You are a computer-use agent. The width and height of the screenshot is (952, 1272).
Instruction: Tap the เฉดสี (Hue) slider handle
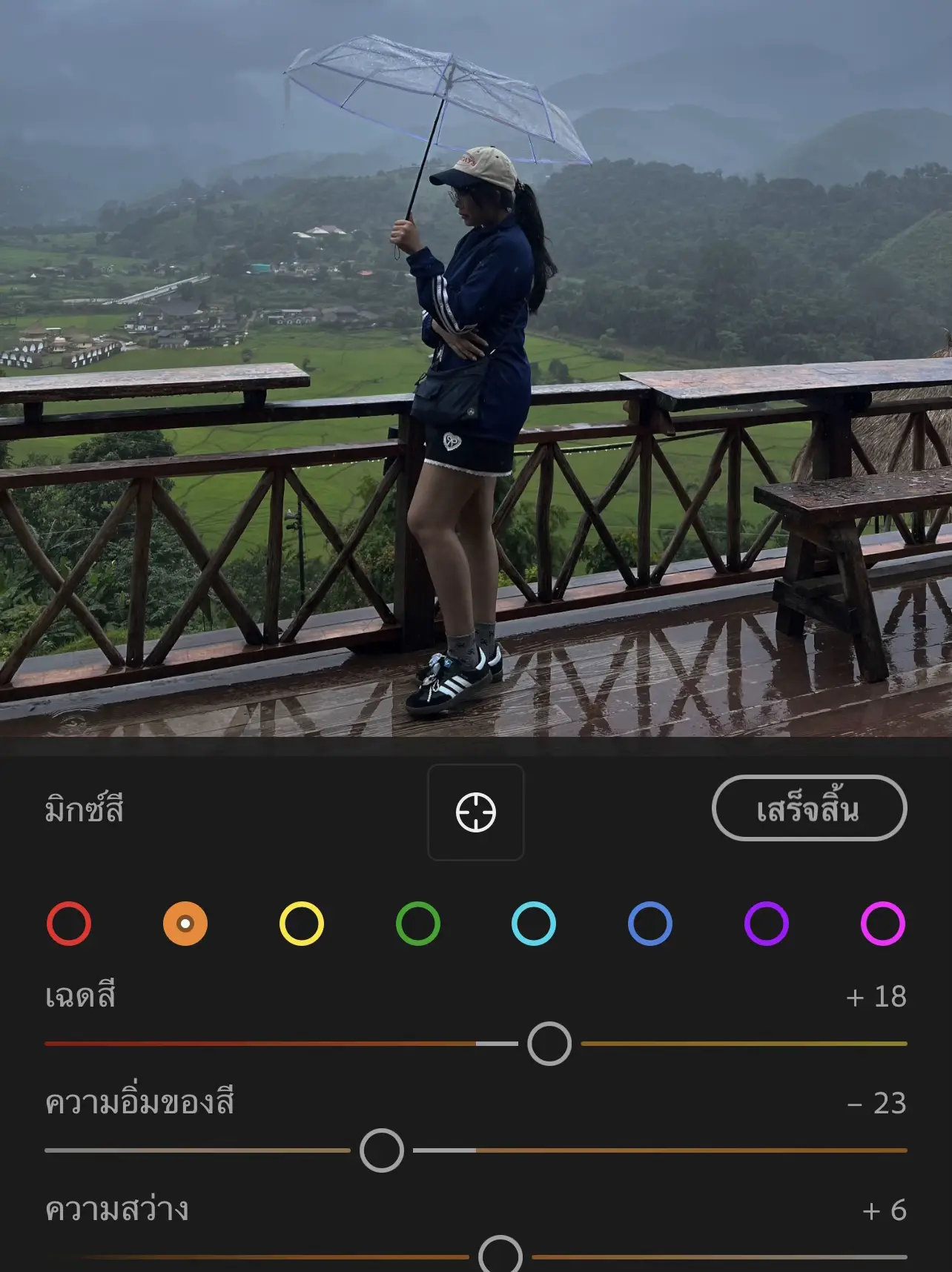pyautogui.click(x=549, y=1044)
